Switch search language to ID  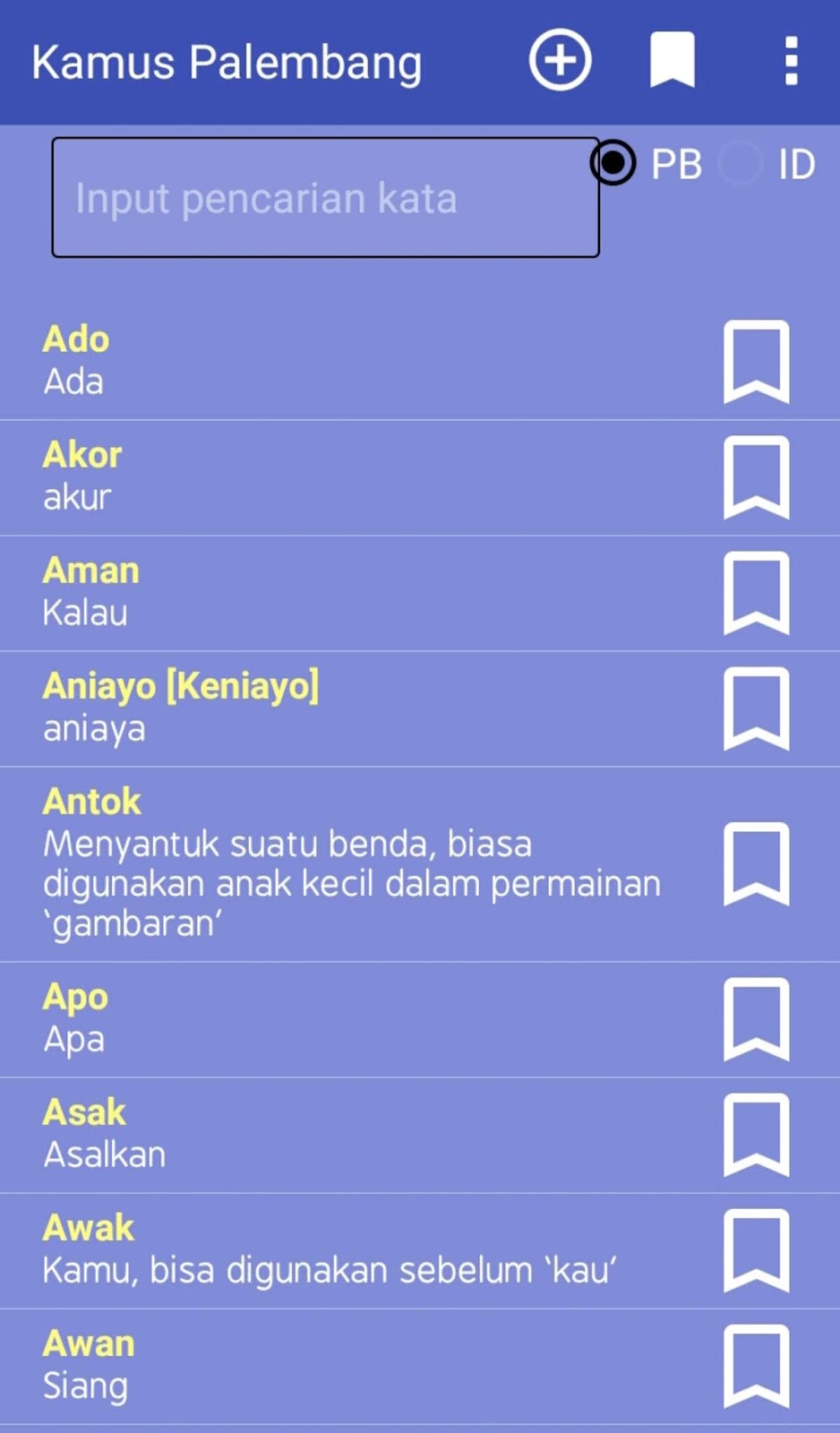(741, 164)
